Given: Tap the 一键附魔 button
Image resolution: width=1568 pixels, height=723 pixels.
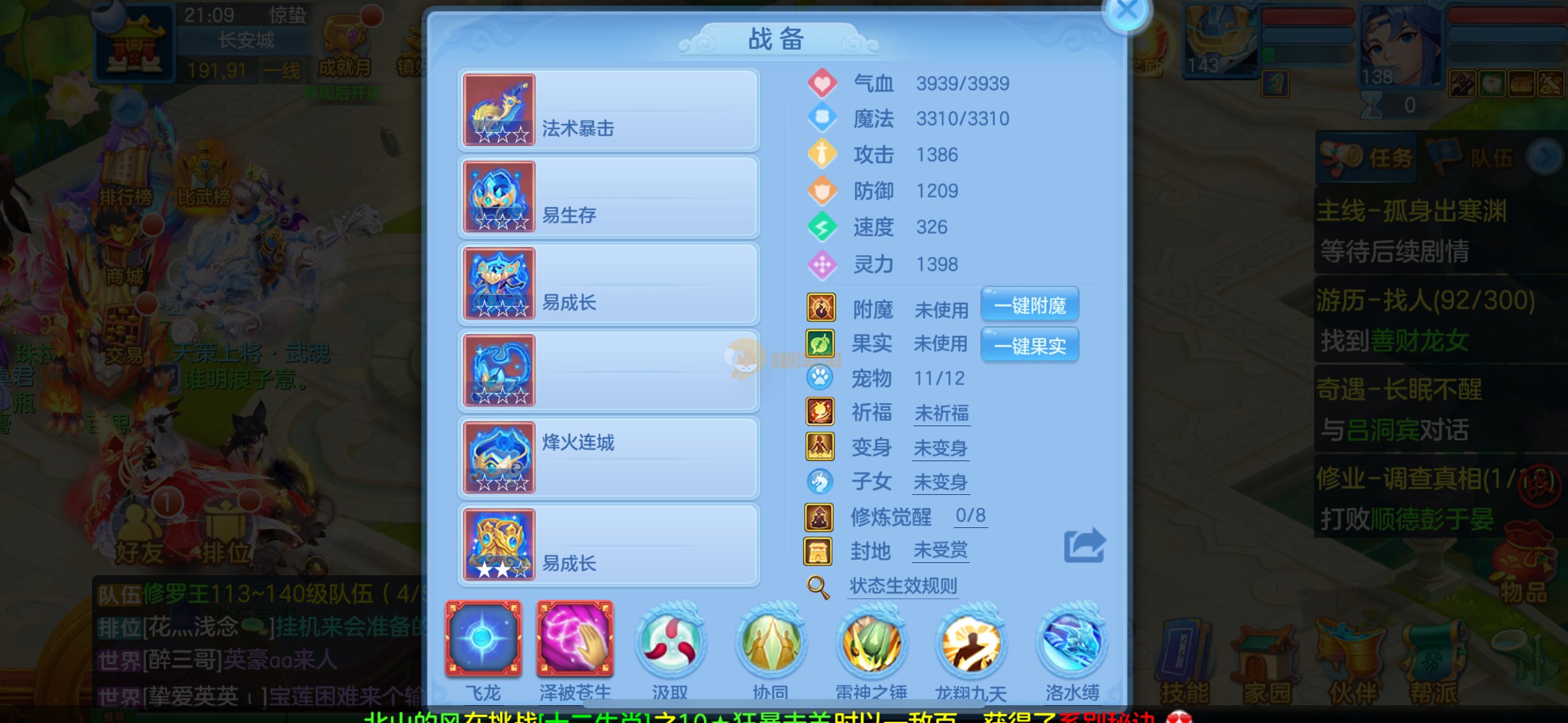Looking at the screenshot, I should [1029, 305].
